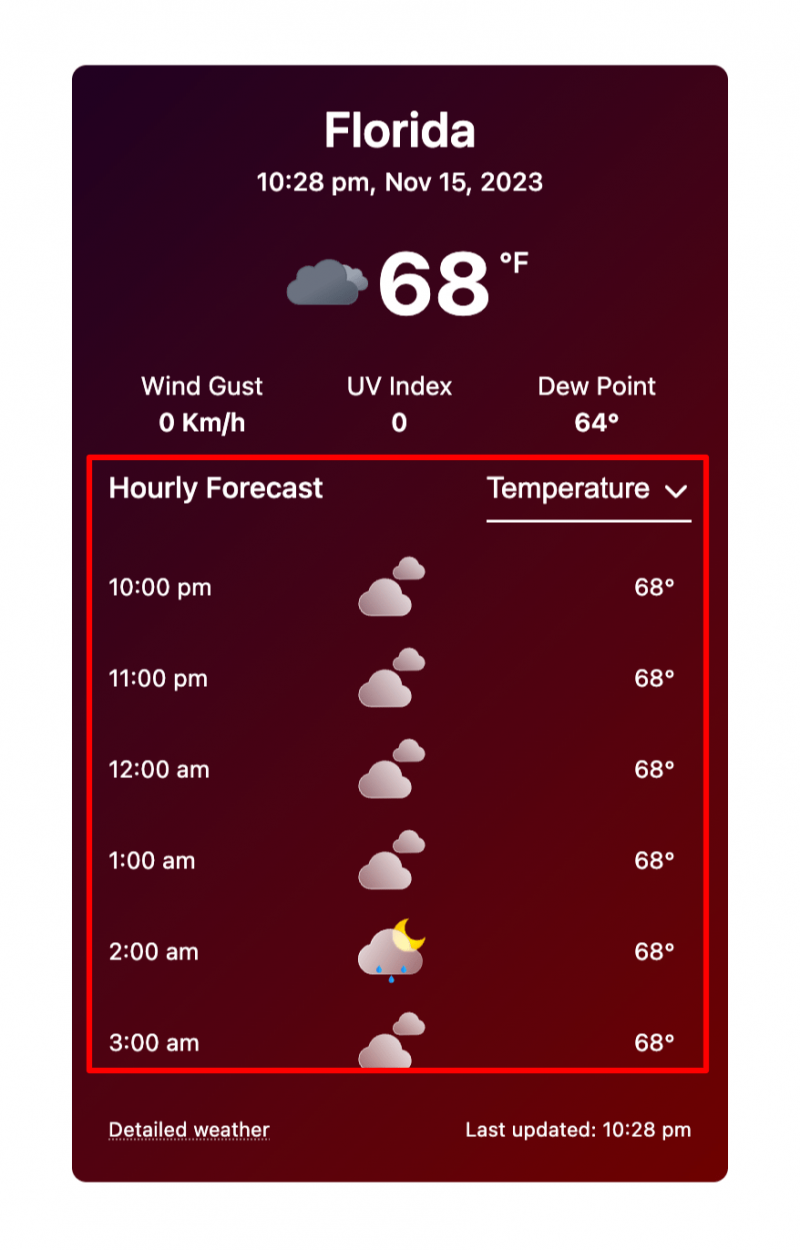Select the Dew Point label
800x1250 pixels.
point(597,386)
